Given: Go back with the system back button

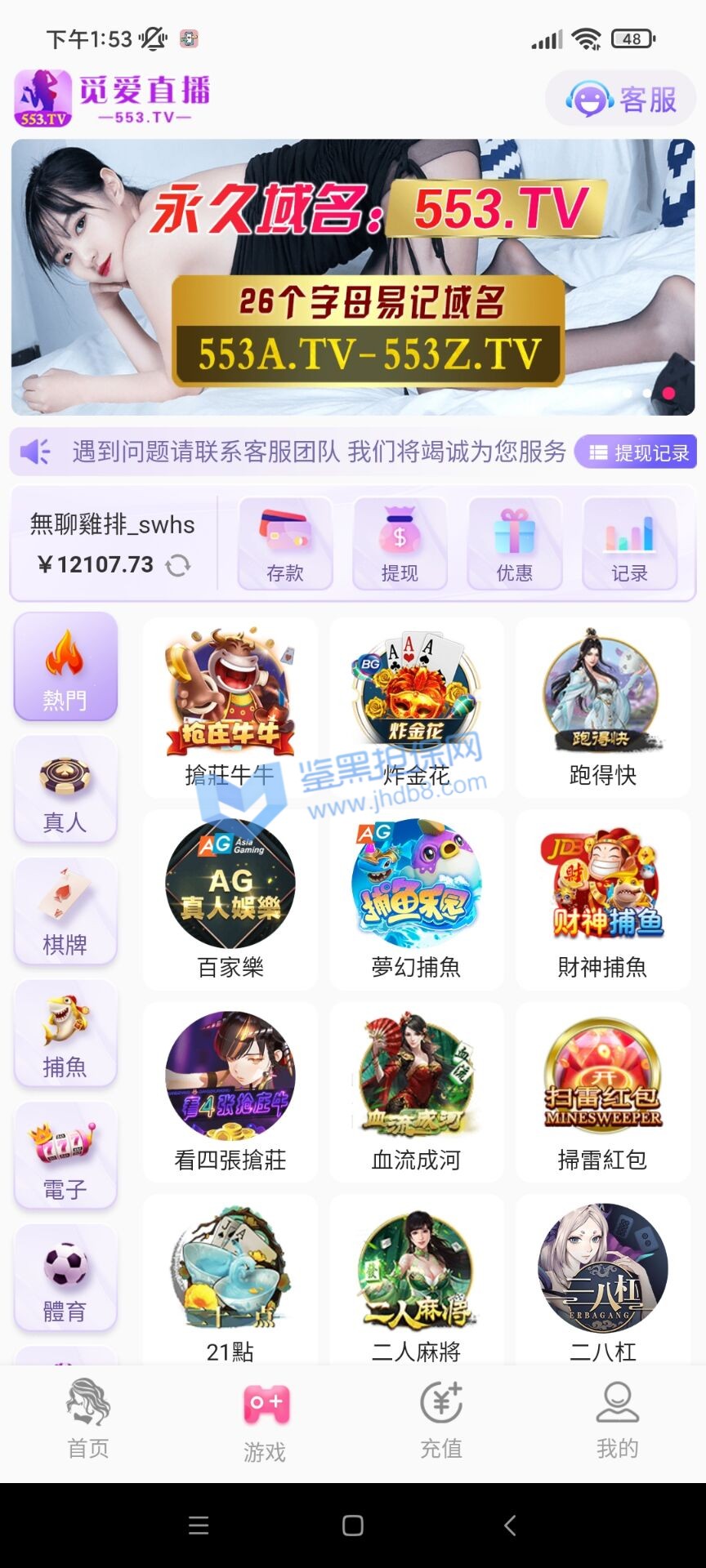Looking at the screenshot, I should pyautogui.click(x=510, y=1526).
